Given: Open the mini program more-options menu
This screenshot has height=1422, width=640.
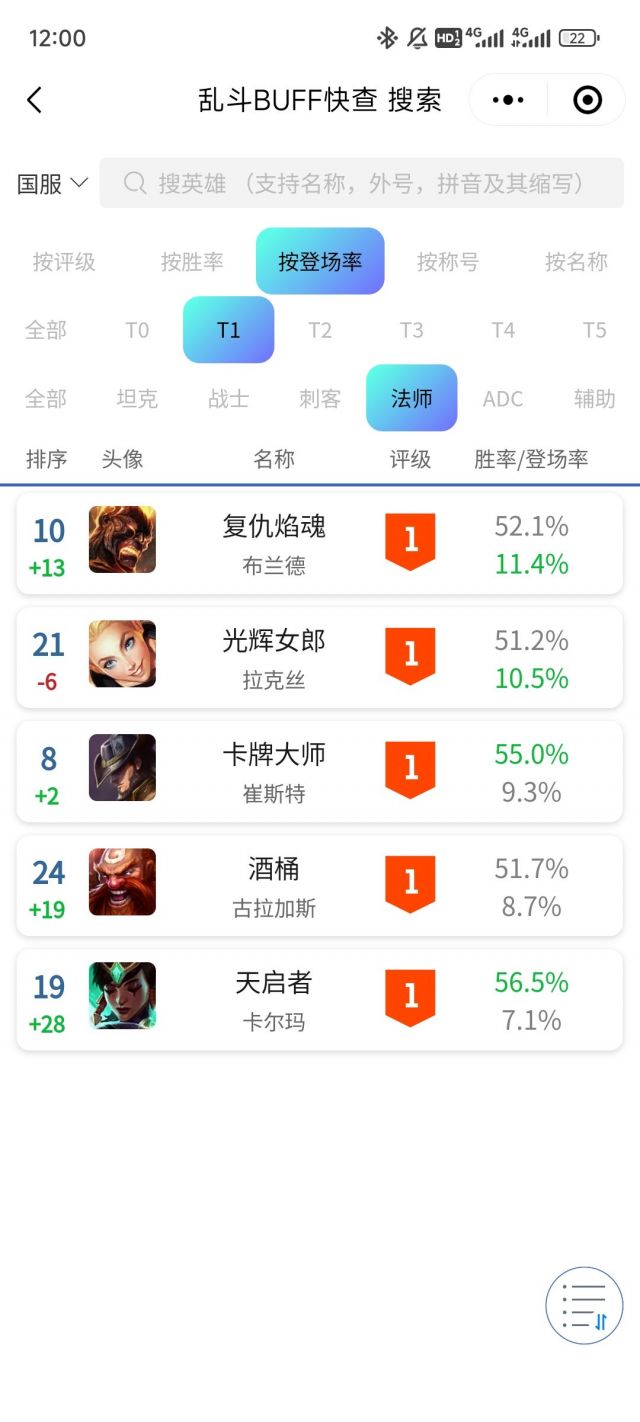Looking at the screenshot, I should point(509,100).
